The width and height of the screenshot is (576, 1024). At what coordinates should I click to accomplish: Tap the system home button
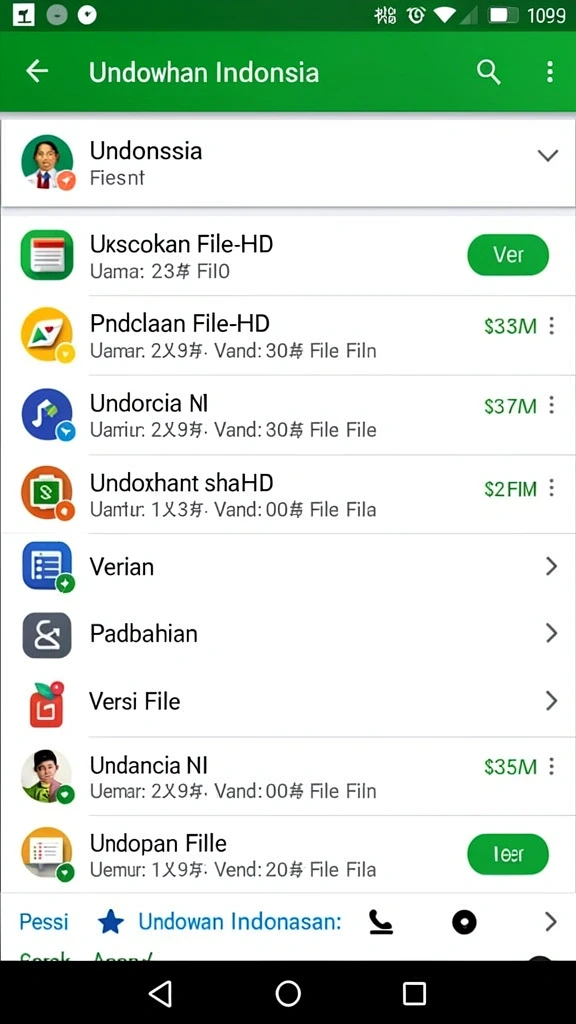[x=288, y=993]
